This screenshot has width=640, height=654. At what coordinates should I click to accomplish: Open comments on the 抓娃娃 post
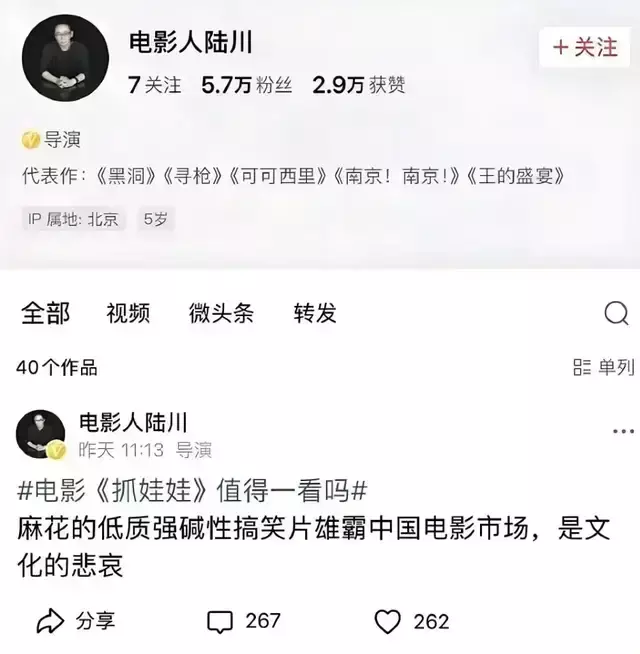point(244,621)
